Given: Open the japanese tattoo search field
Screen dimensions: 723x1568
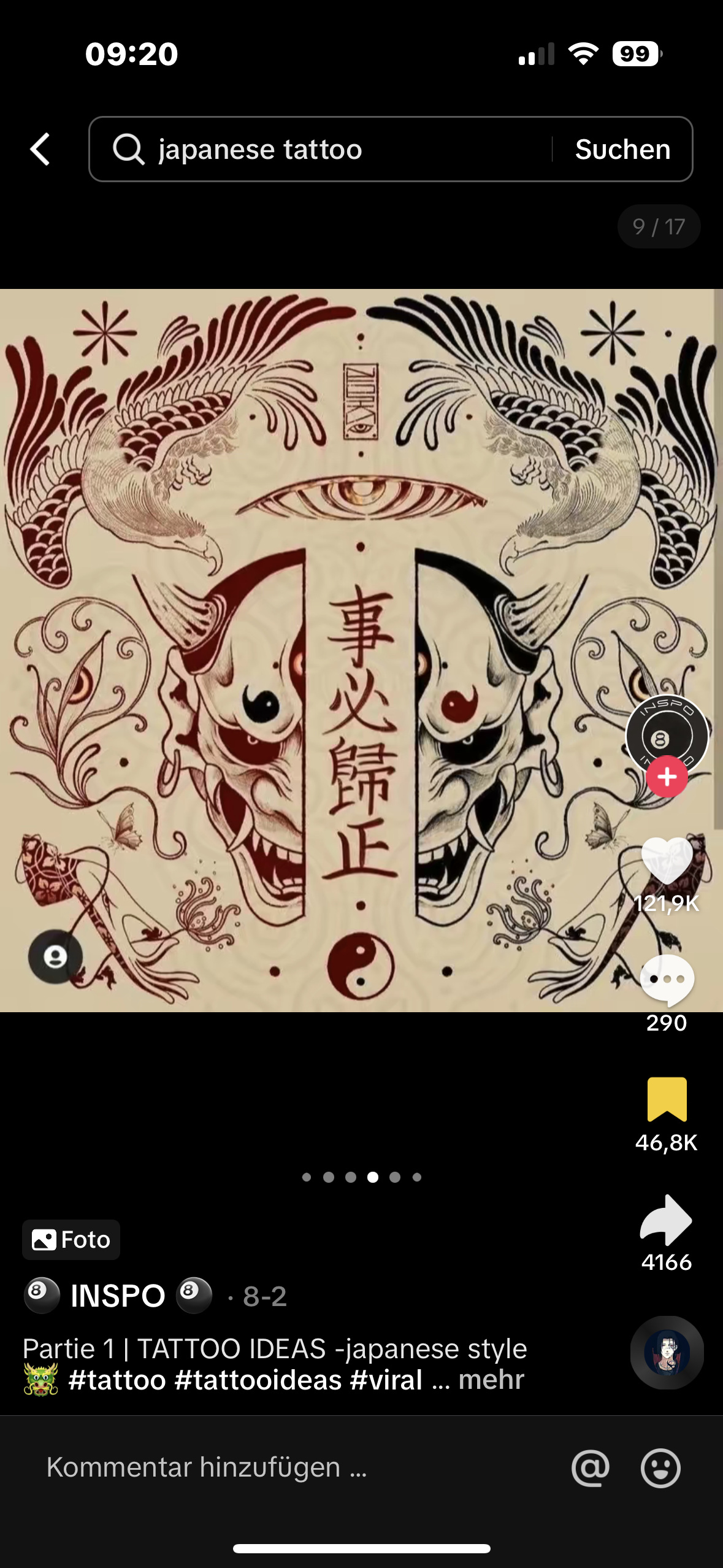Looking at the screenshot, I should (x=319, y=149).
